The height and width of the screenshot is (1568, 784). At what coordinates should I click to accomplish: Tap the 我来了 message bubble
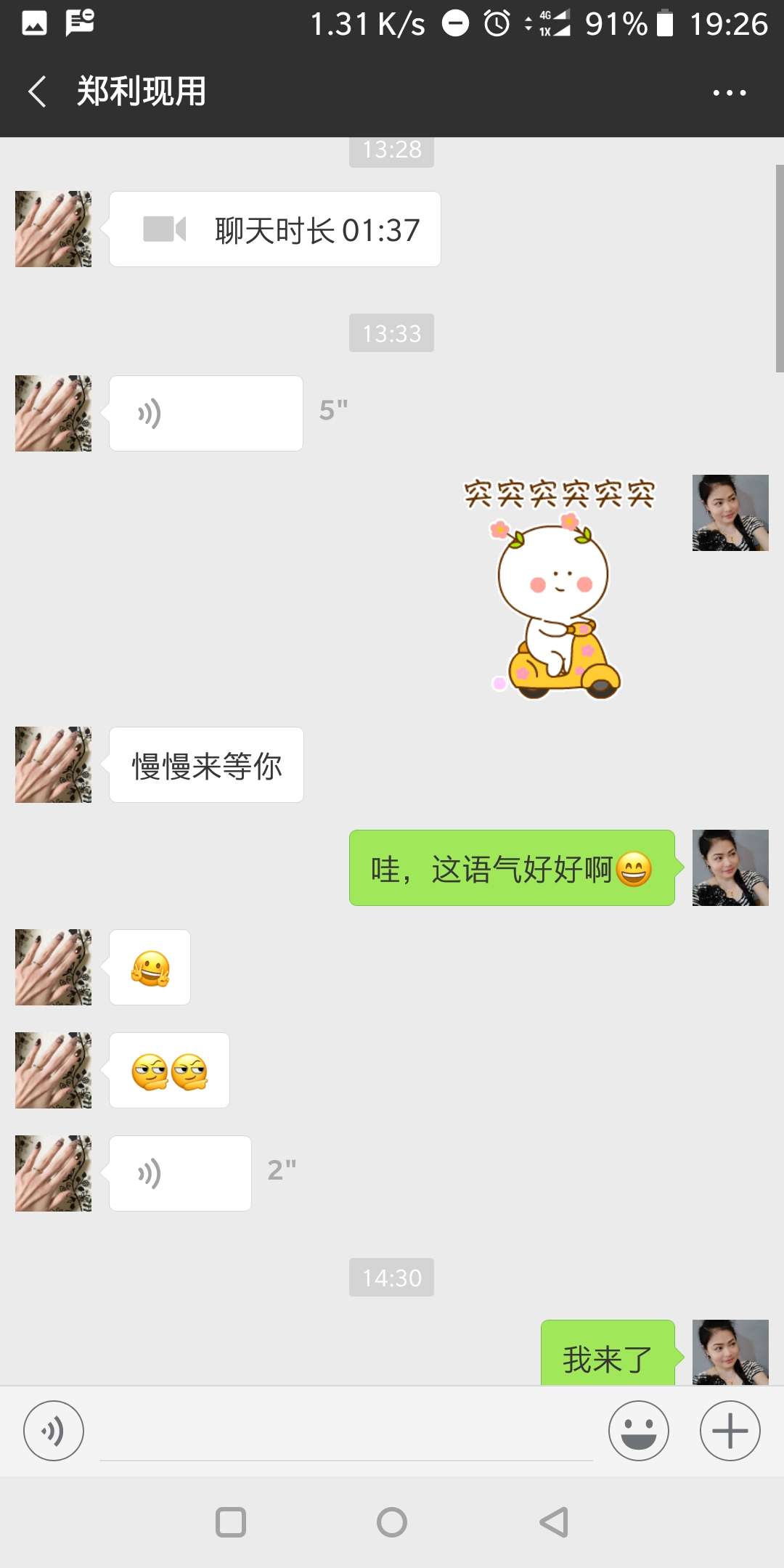click(x=608, y=1352)
